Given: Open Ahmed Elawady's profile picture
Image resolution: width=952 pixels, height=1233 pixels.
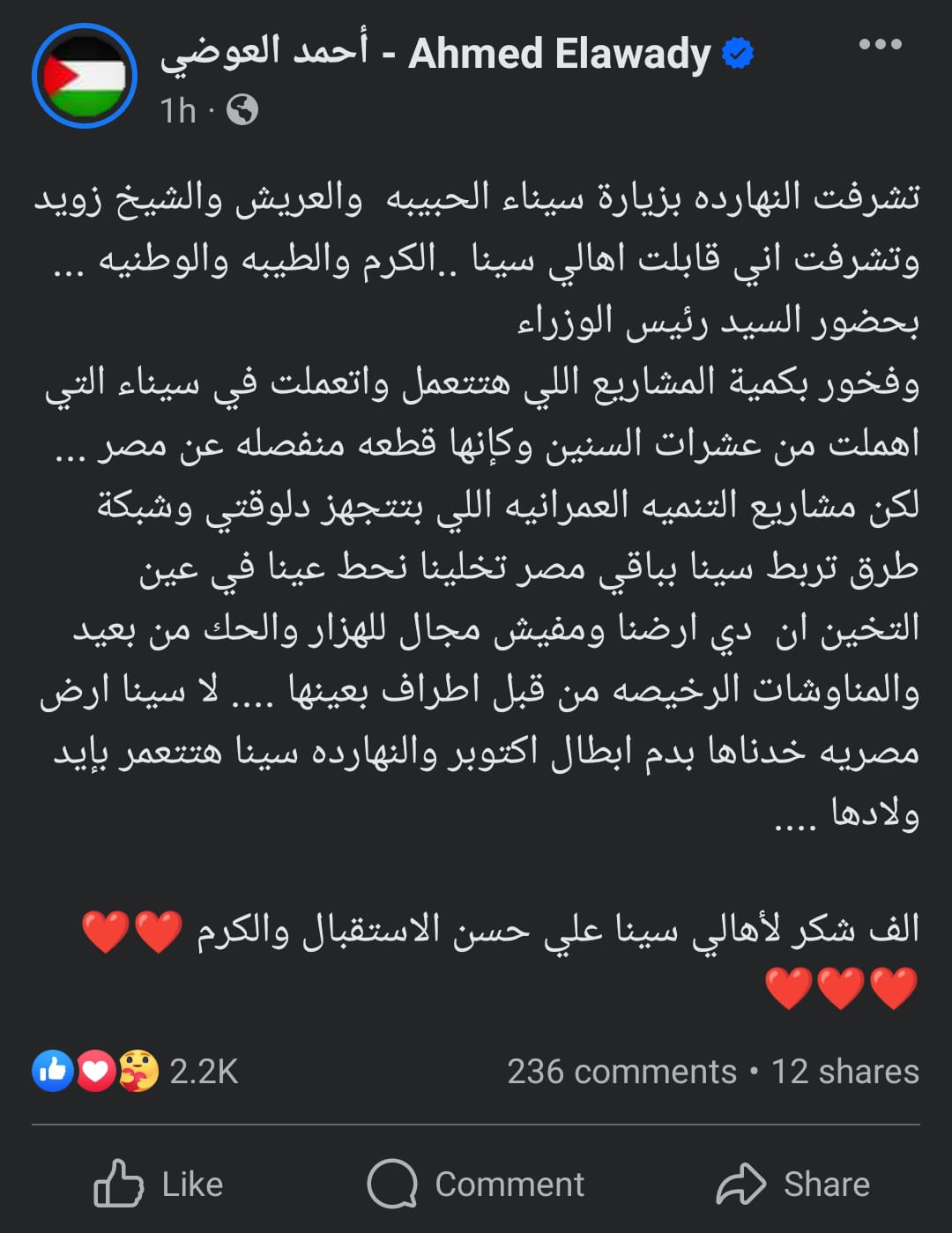Looking at the screenshot, I should click(85, 77).
